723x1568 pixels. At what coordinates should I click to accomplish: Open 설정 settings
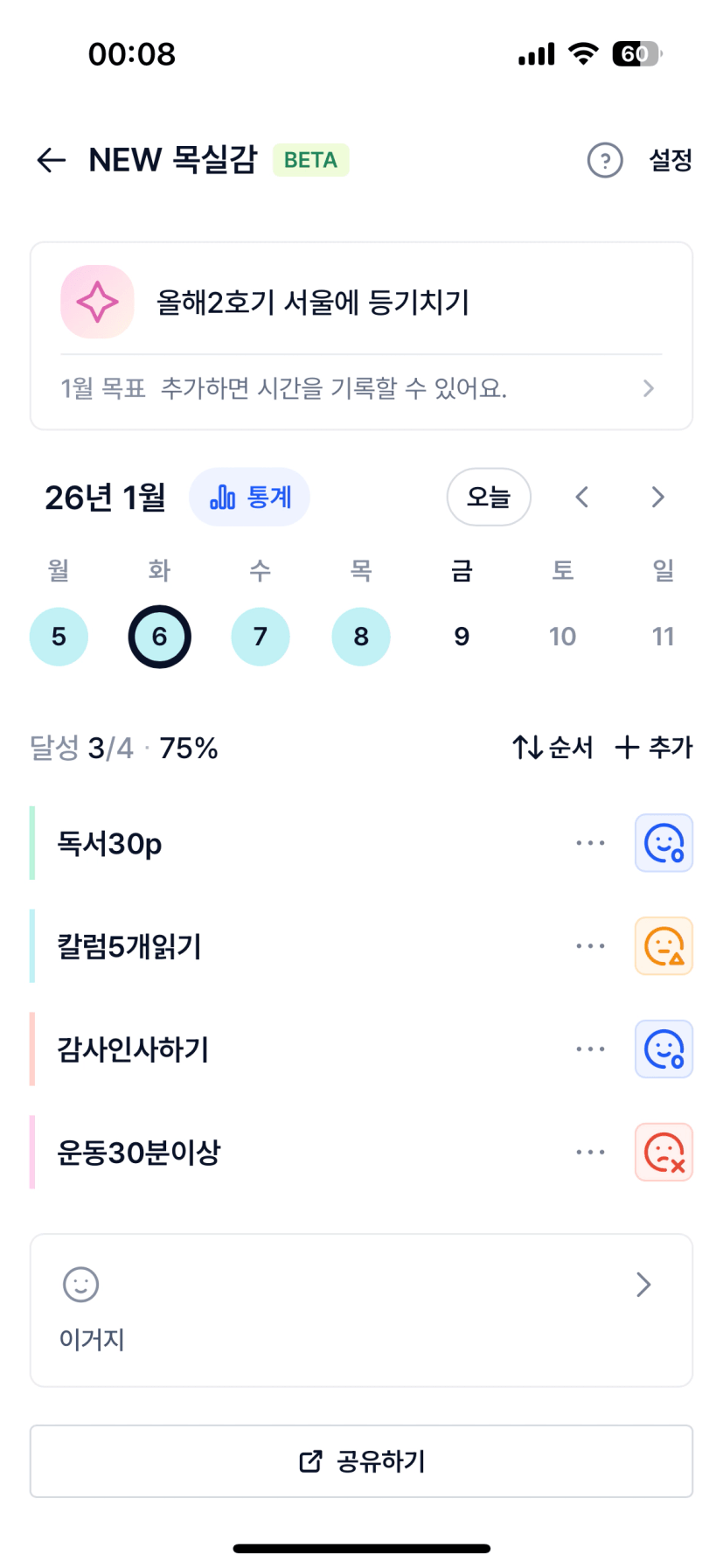670,160
